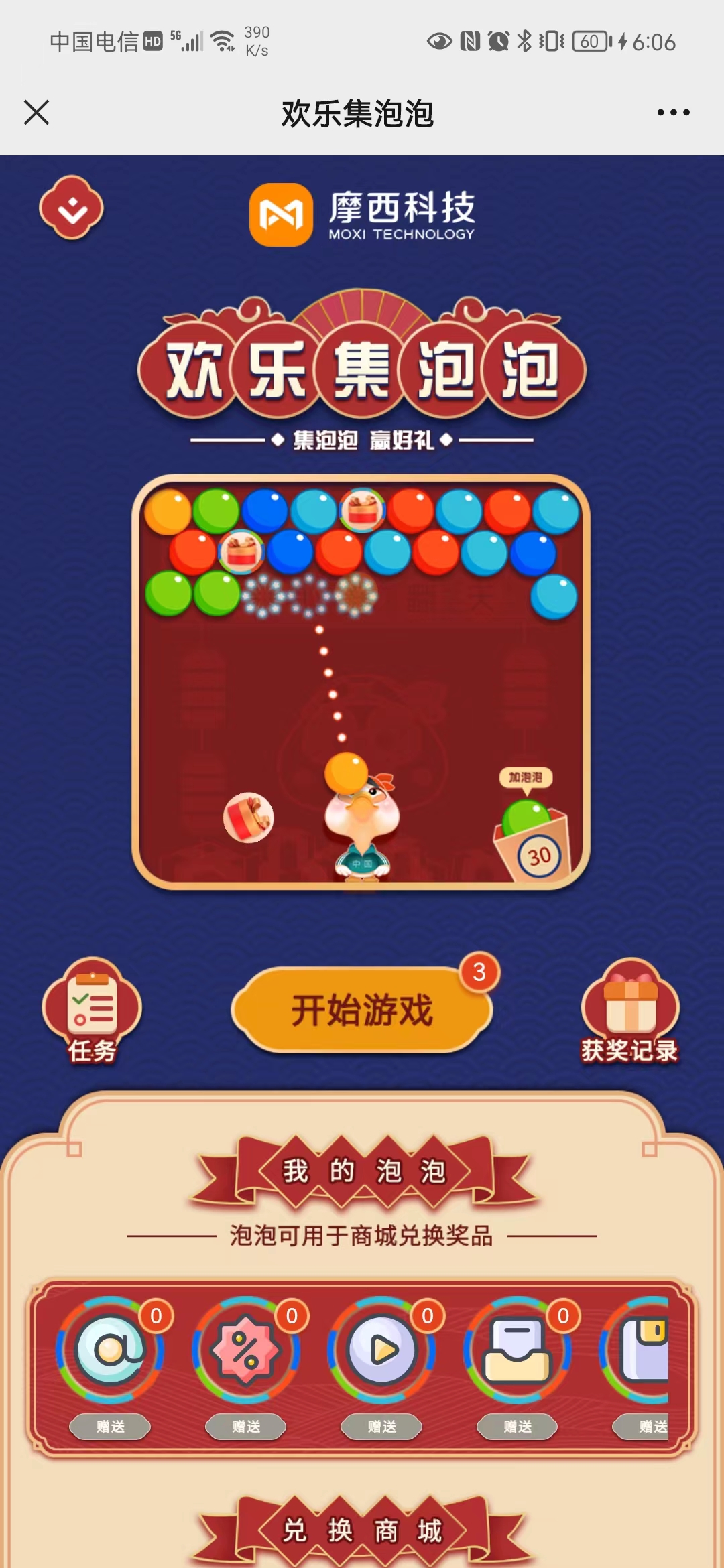The width and height of the screenshot is (724, 1568).
Task: Tap 赠送 under the play bubble
Action: pos(381,1426)
